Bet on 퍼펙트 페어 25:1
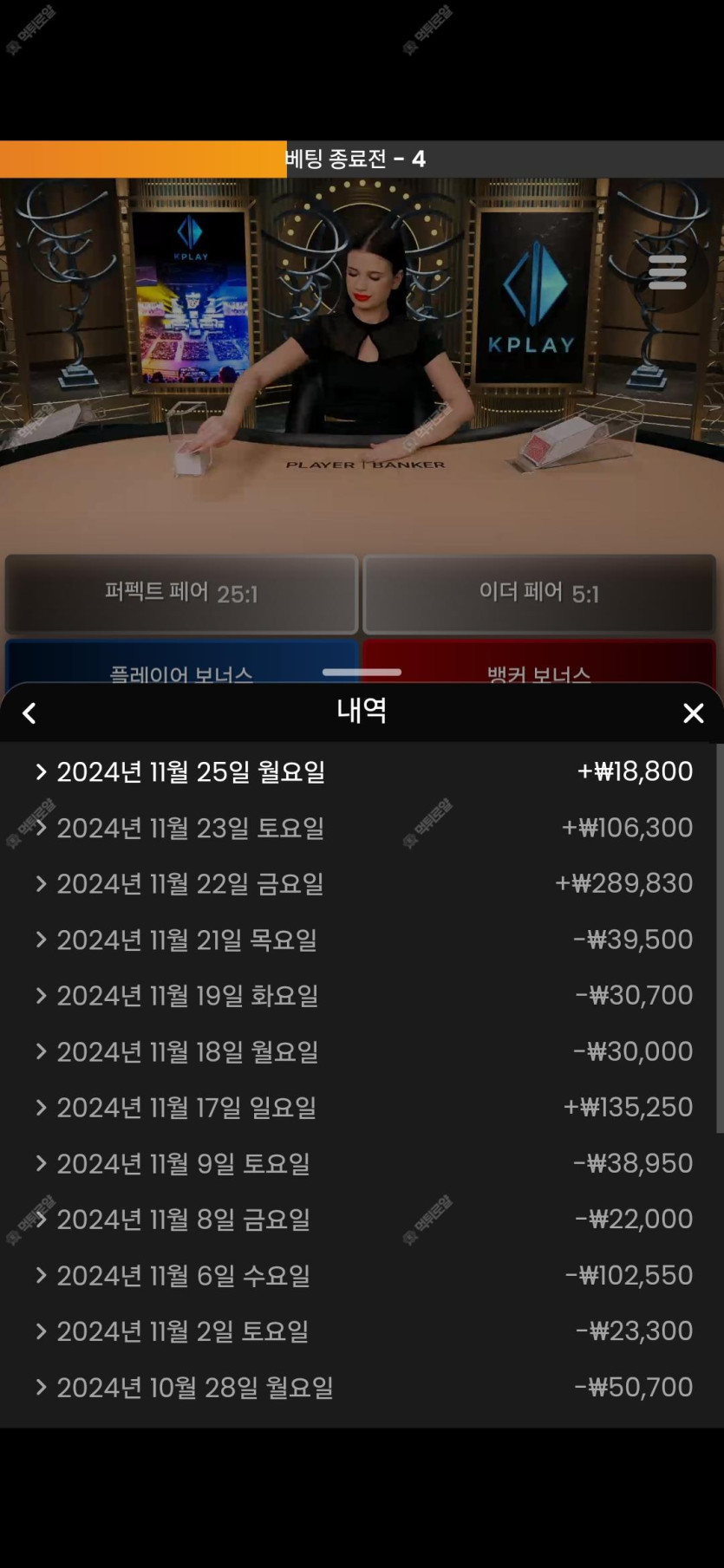The height and width of the screenshot is (1568, 724). point(181,594)
